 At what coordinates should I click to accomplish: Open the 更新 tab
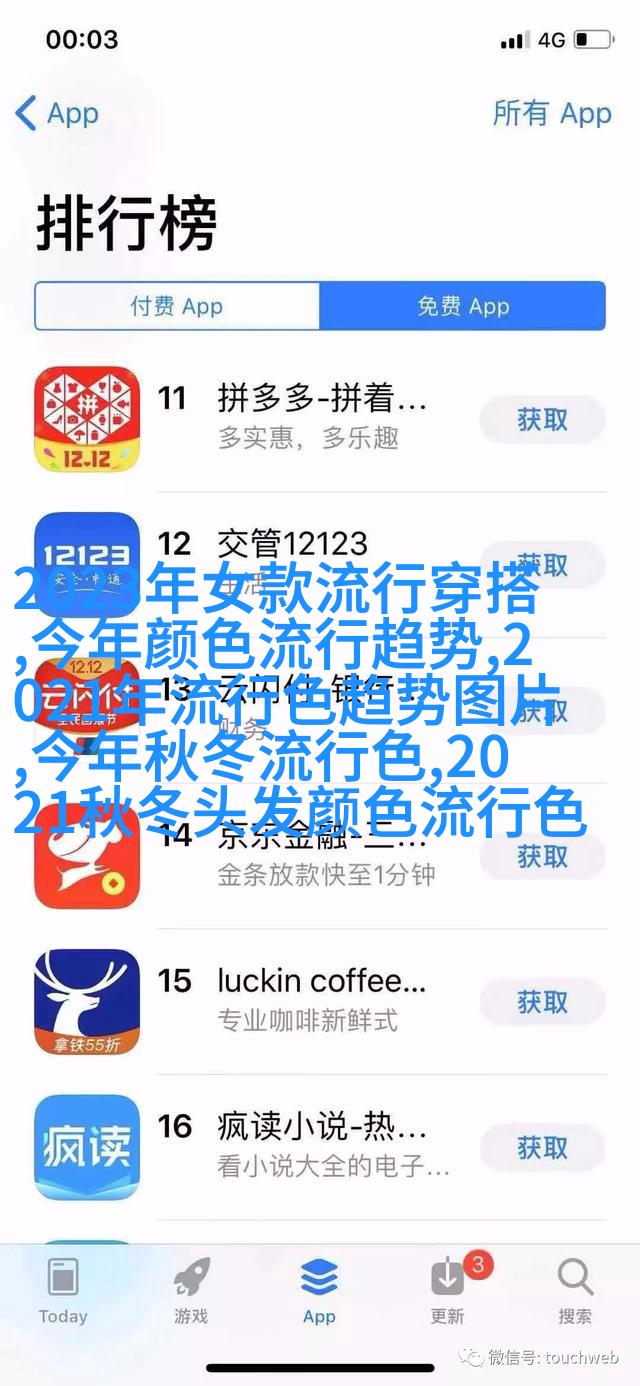tap(447, 1288)
